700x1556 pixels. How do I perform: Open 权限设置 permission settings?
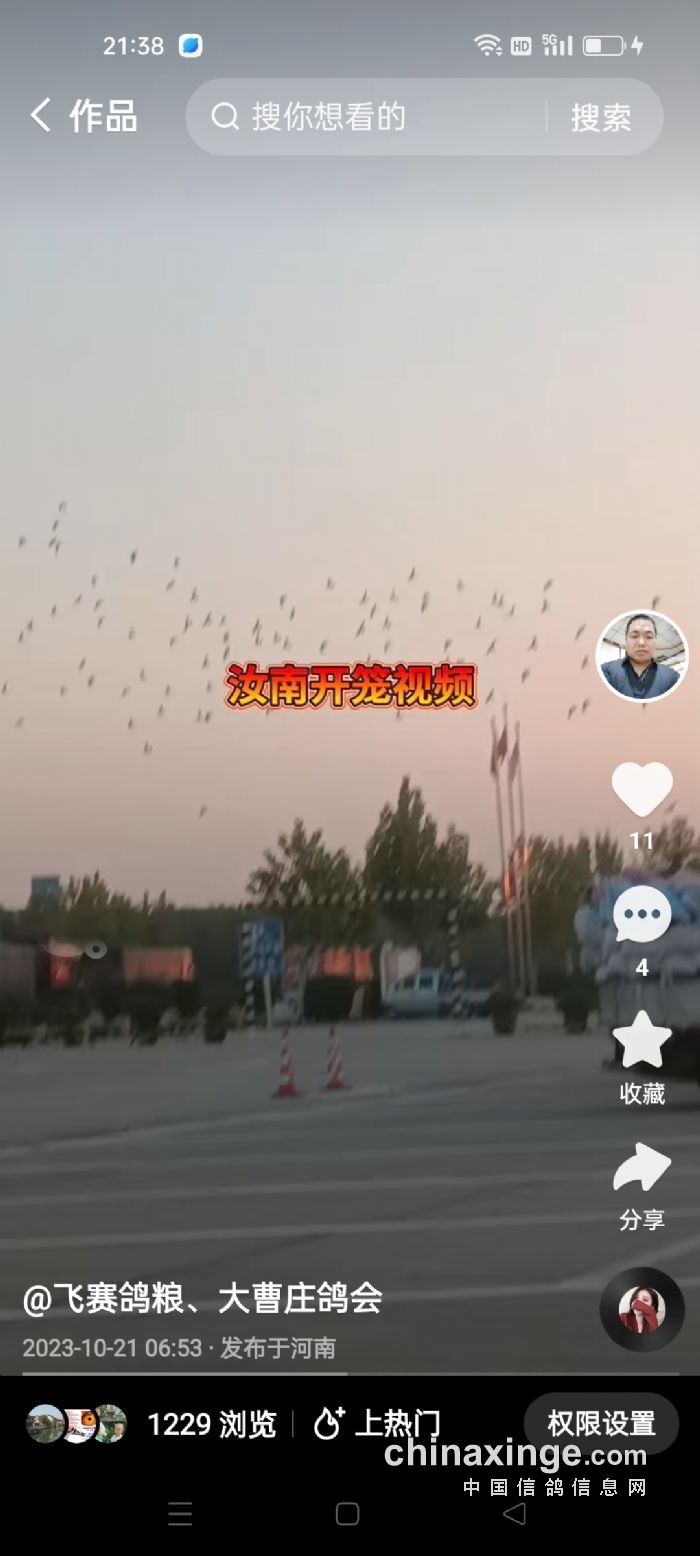[x=601, y=1423]
